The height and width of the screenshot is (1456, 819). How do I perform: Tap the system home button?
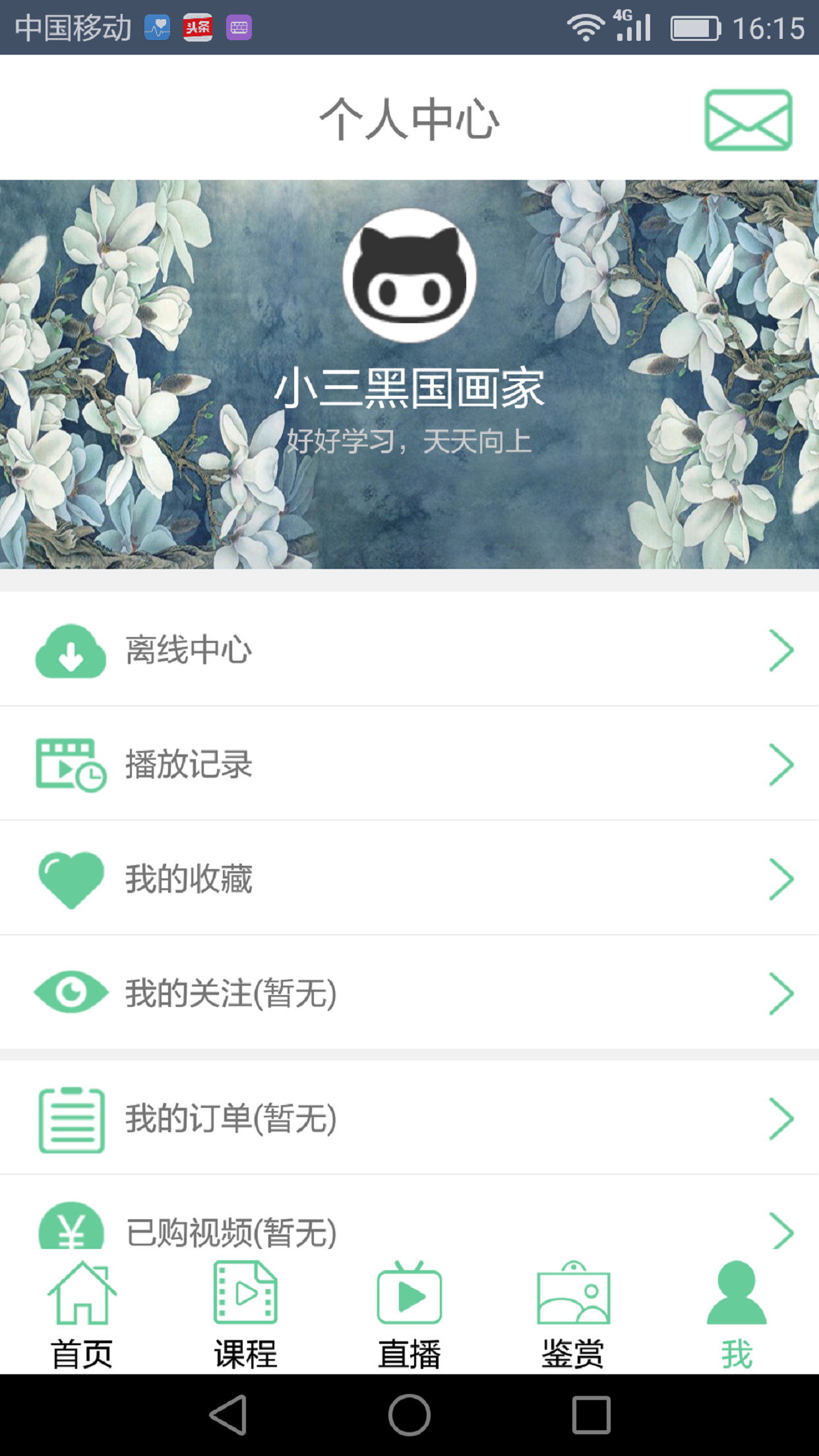pyautogui.click(x=409, y=1415)
